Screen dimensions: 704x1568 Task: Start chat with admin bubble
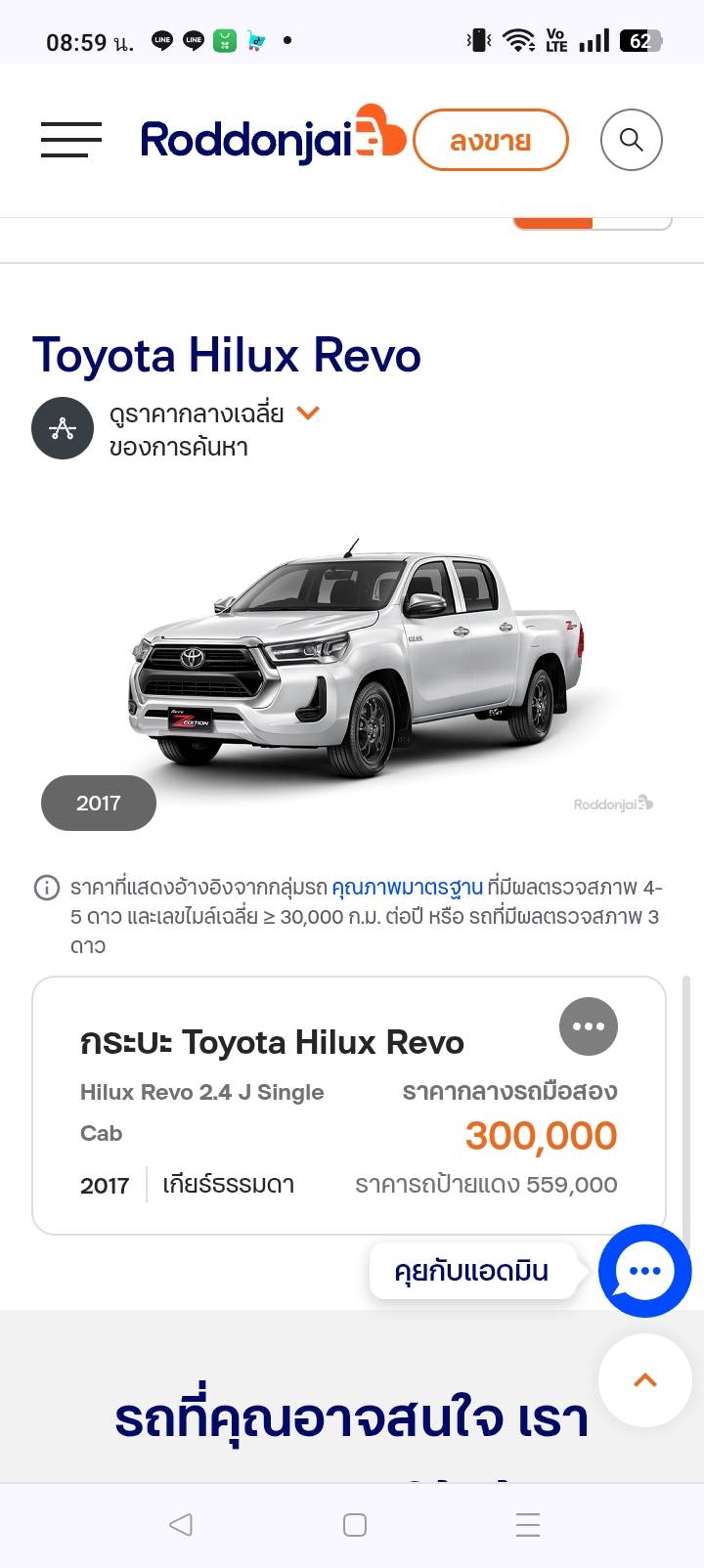pyautogui.click(x=644, y=1271)
